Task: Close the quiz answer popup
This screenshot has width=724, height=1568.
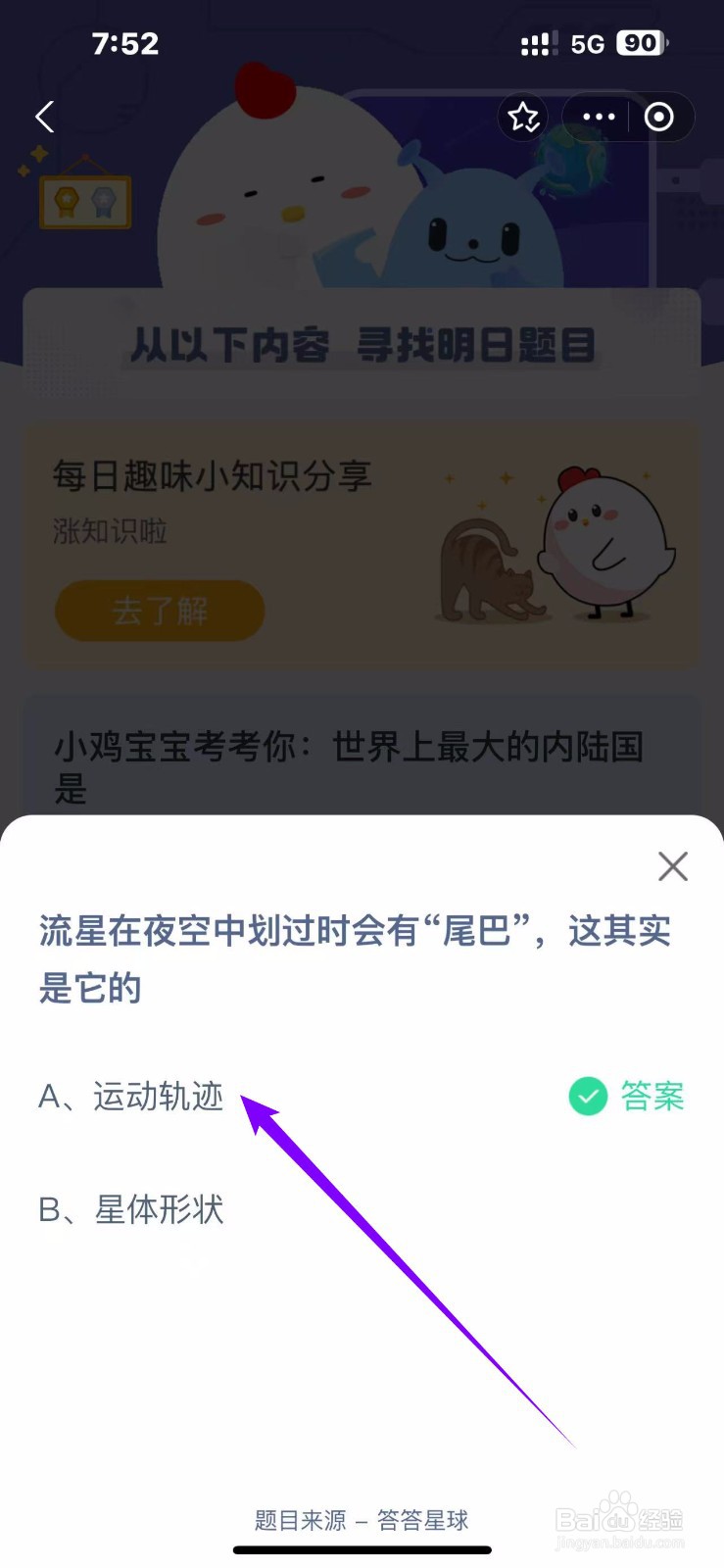Action: point(672,866)
